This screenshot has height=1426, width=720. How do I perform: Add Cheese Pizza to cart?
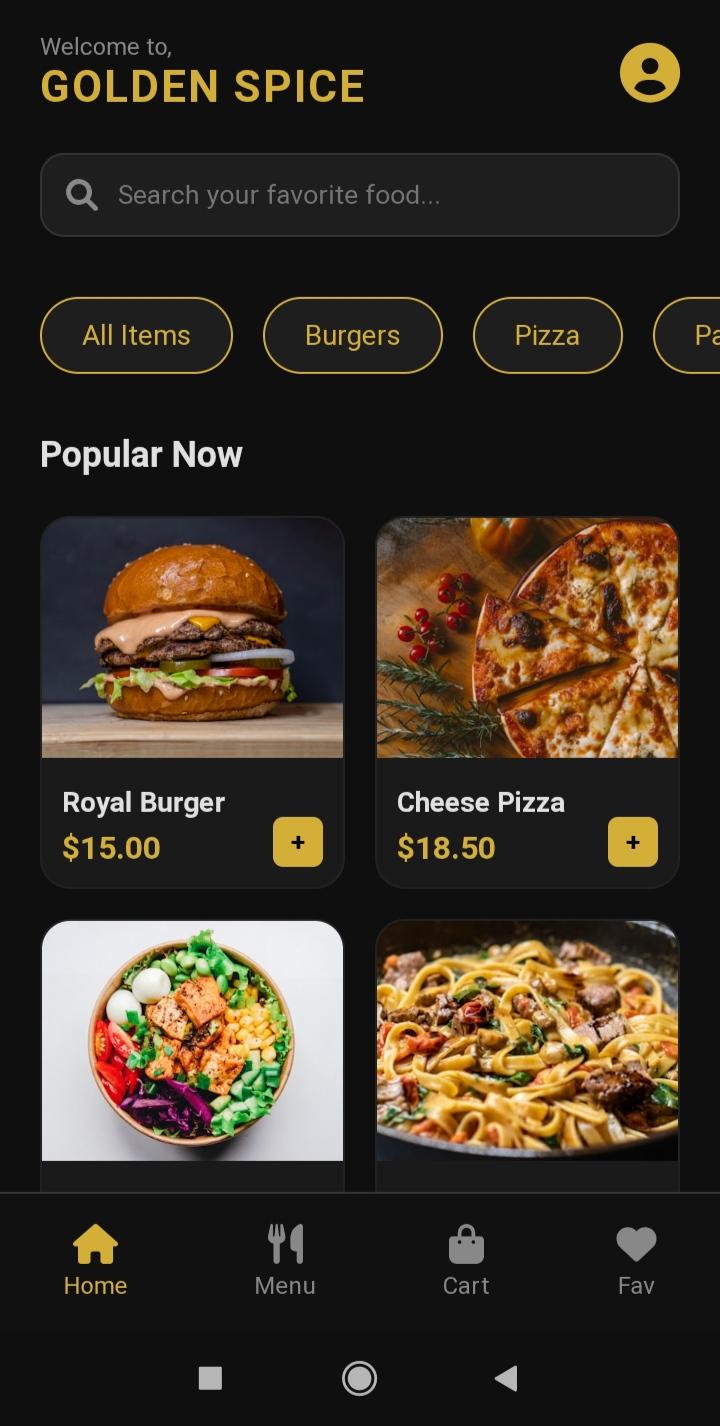pos(633,842)
